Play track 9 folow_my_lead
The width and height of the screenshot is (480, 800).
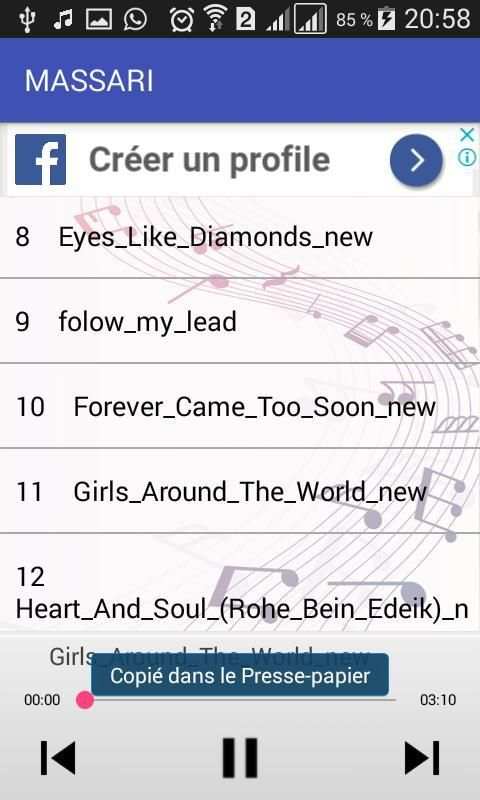pyautogui.click(x=240, y=321)
